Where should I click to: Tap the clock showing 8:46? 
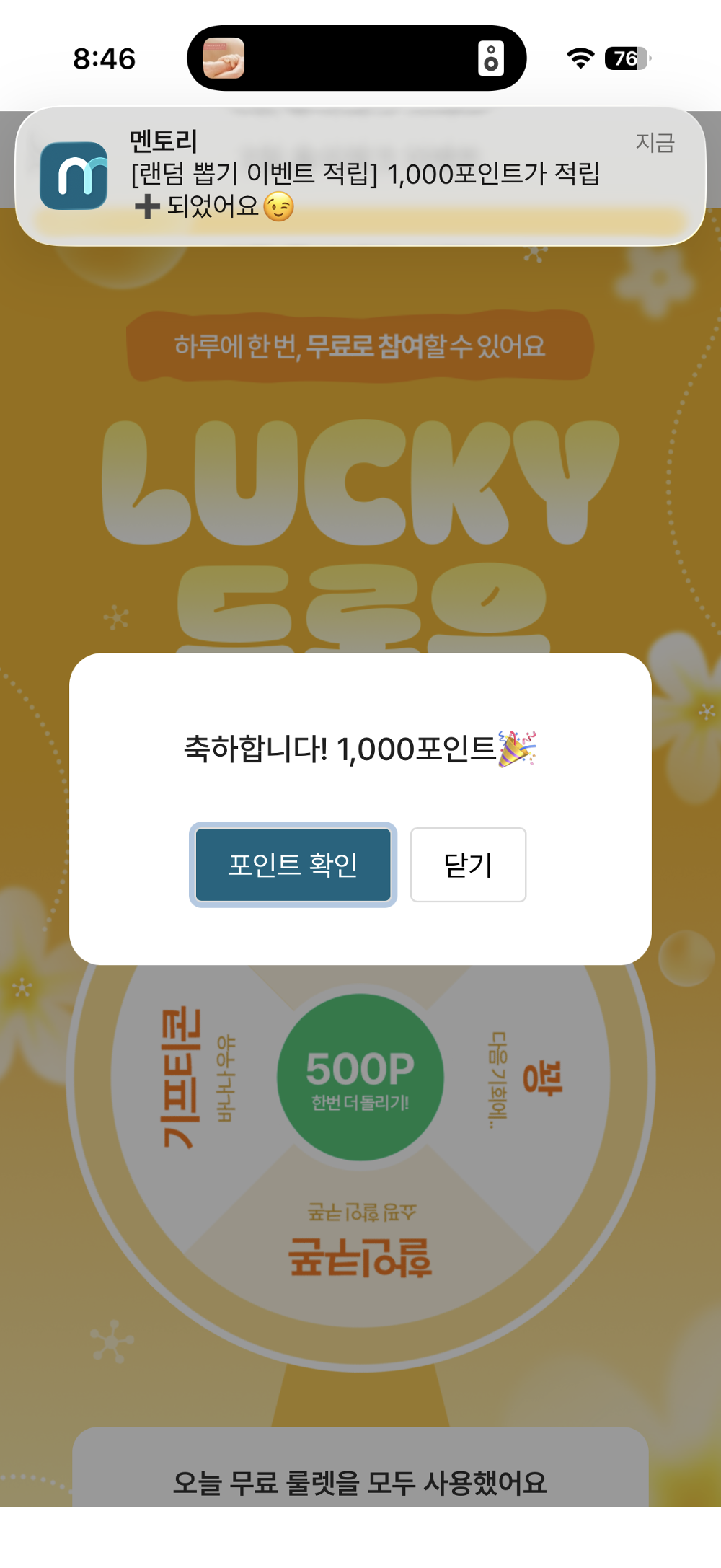(x=104, y=61)
